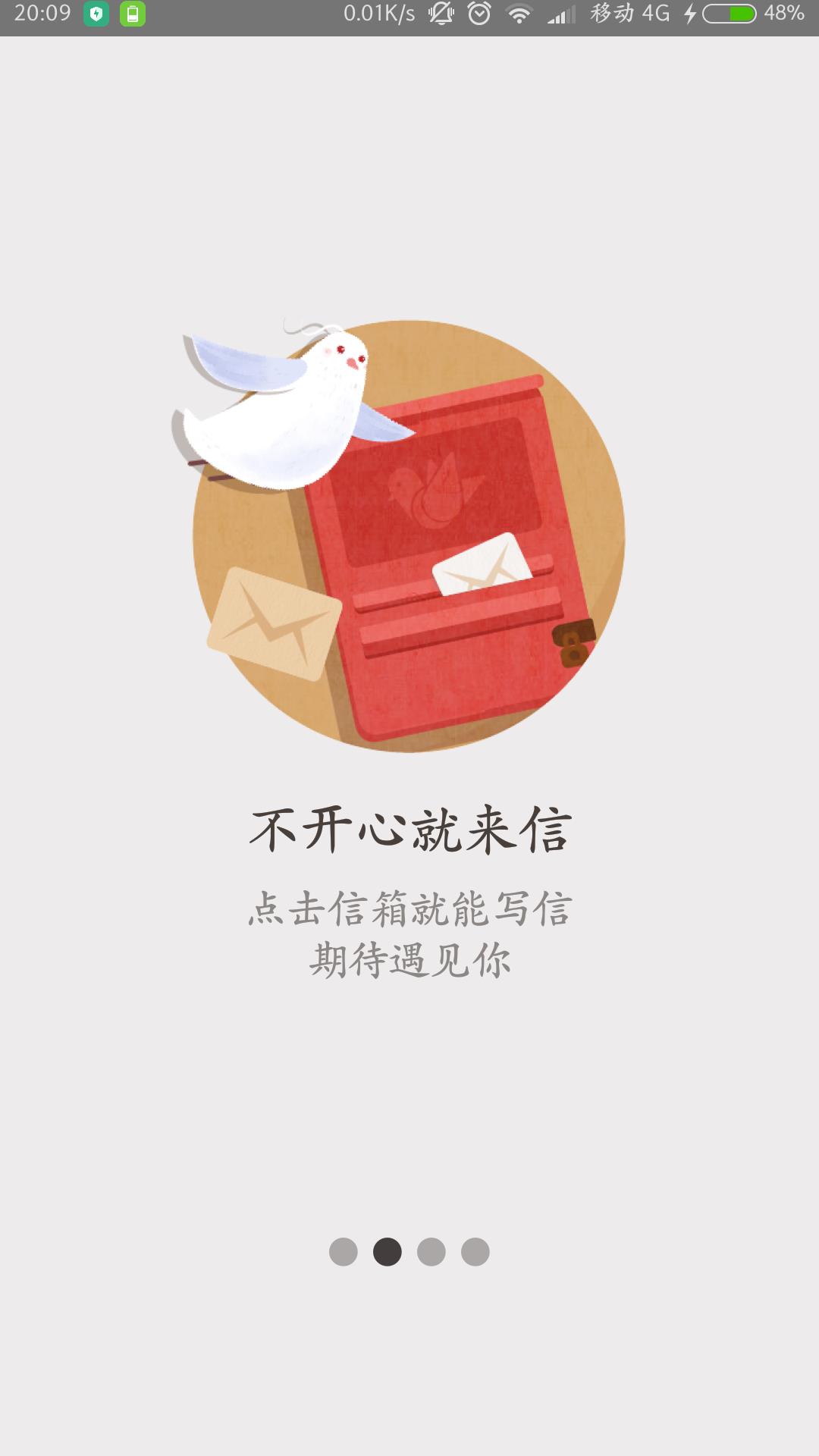Go to the fourth page indicator dot

point(475,1252)
